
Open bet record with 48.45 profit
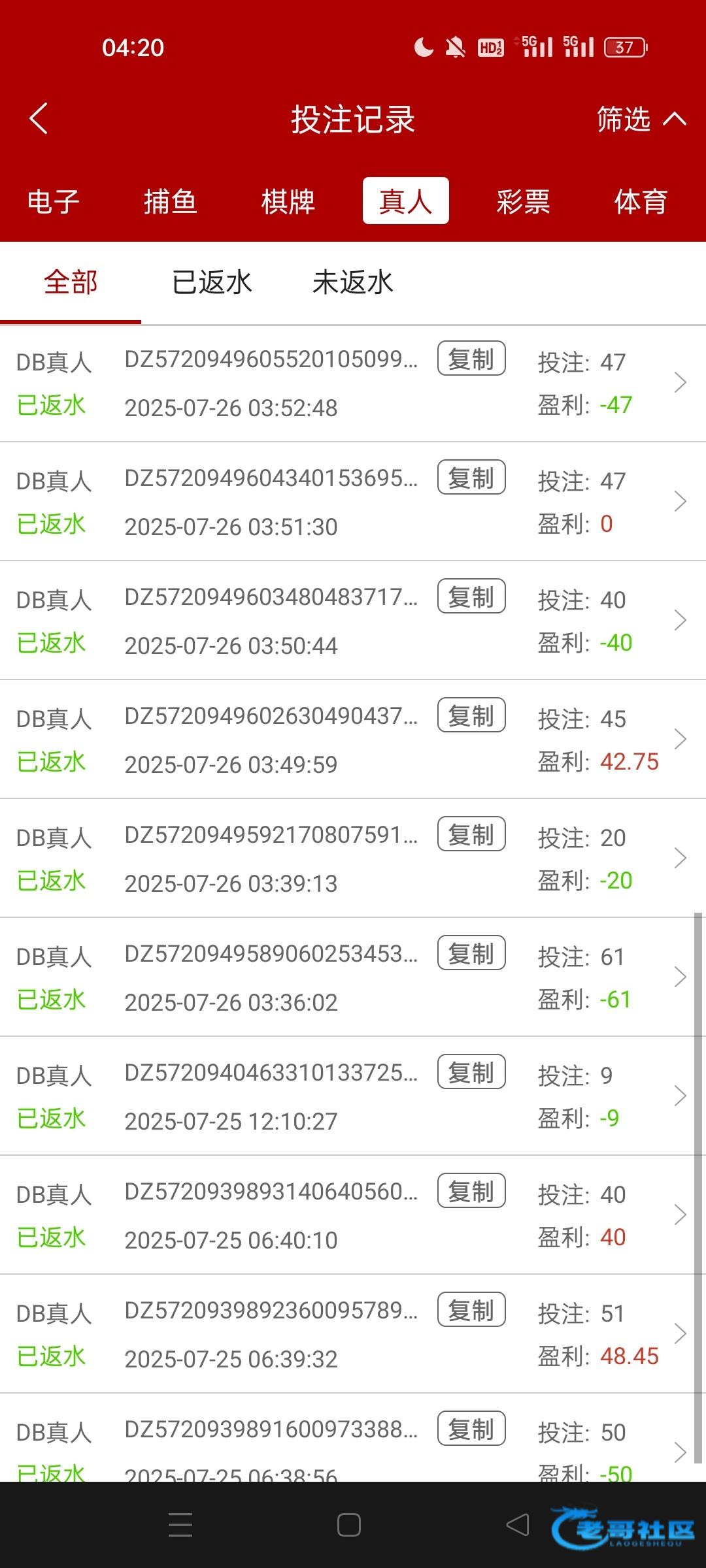point(680,1333)
